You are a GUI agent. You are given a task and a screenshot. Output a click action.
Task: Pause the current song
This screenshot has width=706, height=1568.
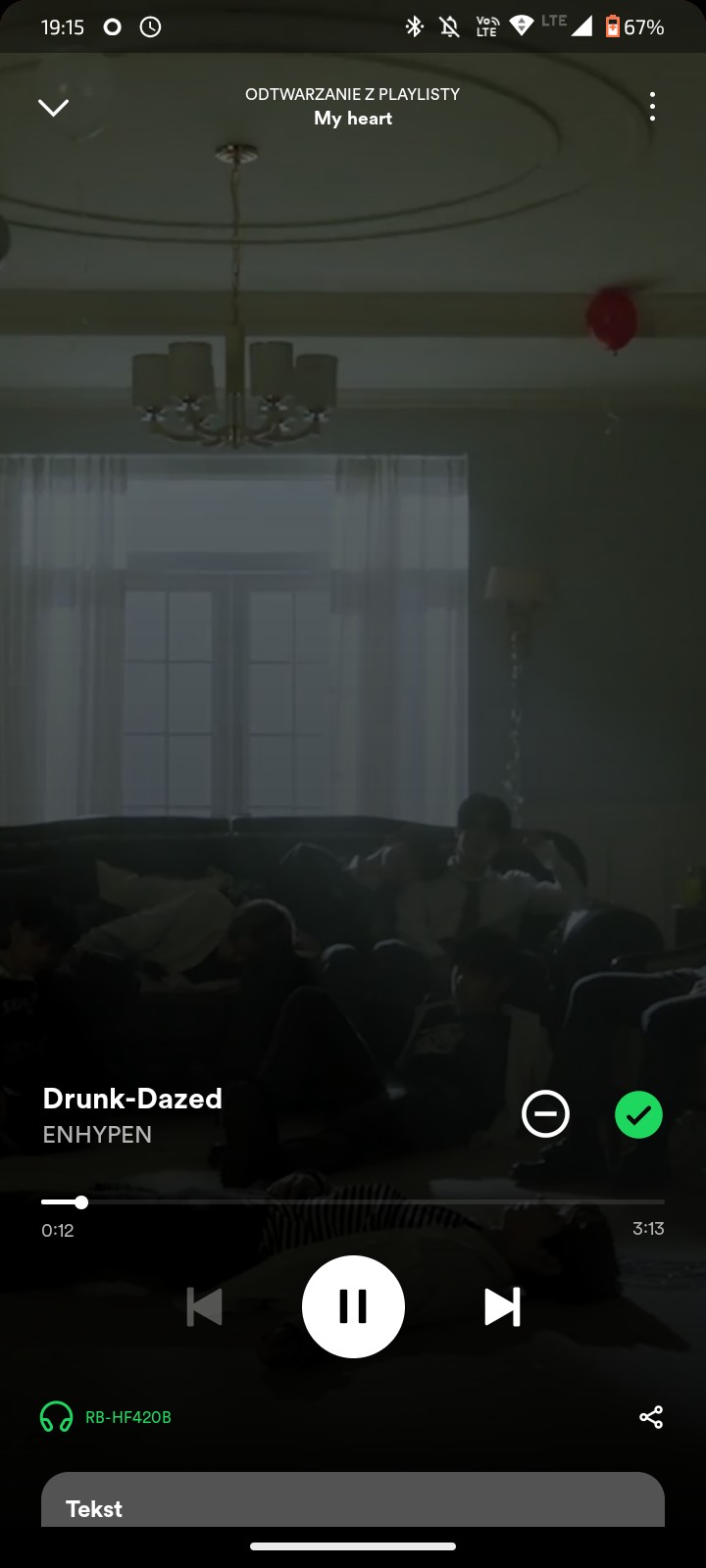[x=353, y=1306]
